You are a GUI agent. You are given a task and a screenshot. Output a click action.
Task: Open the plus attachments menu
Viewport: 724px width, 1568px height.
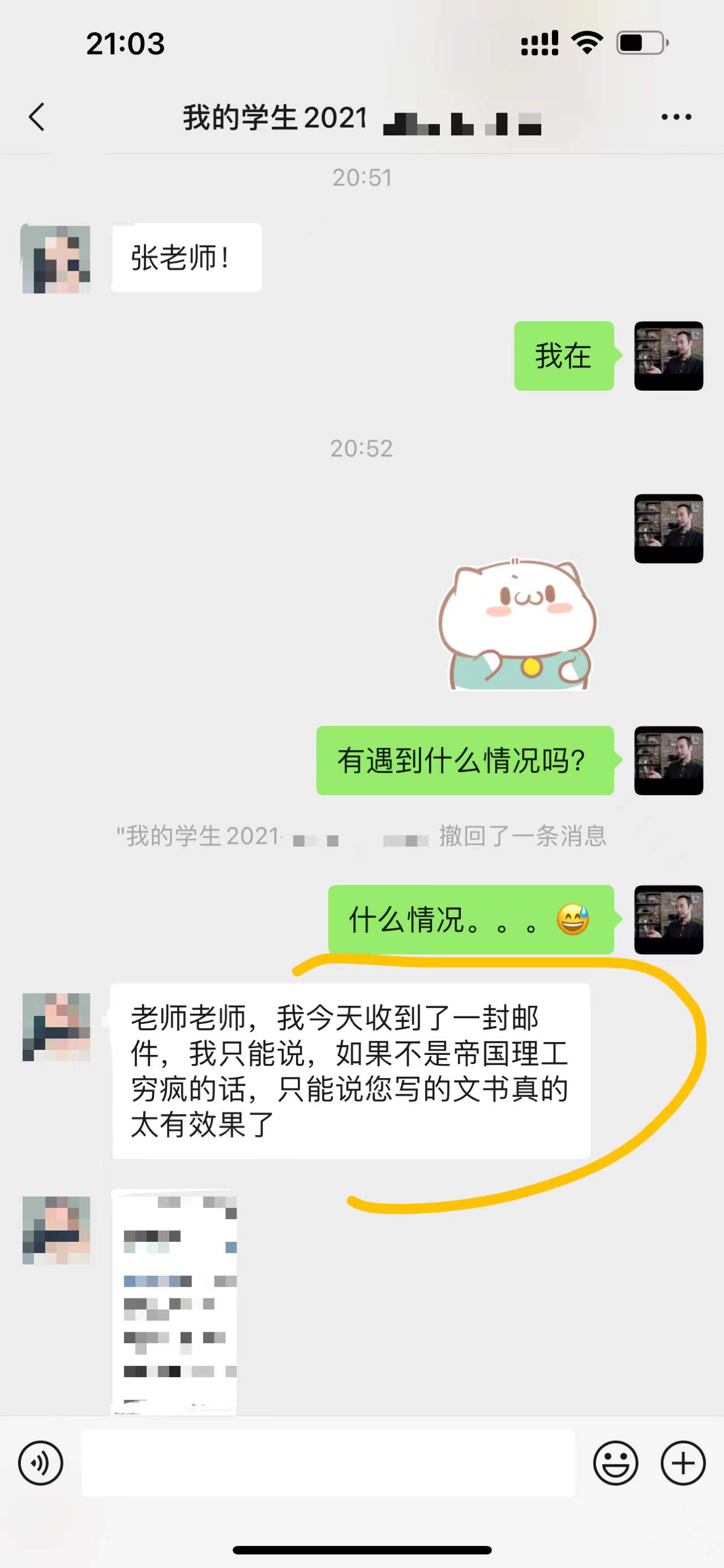pos(683,1463)
